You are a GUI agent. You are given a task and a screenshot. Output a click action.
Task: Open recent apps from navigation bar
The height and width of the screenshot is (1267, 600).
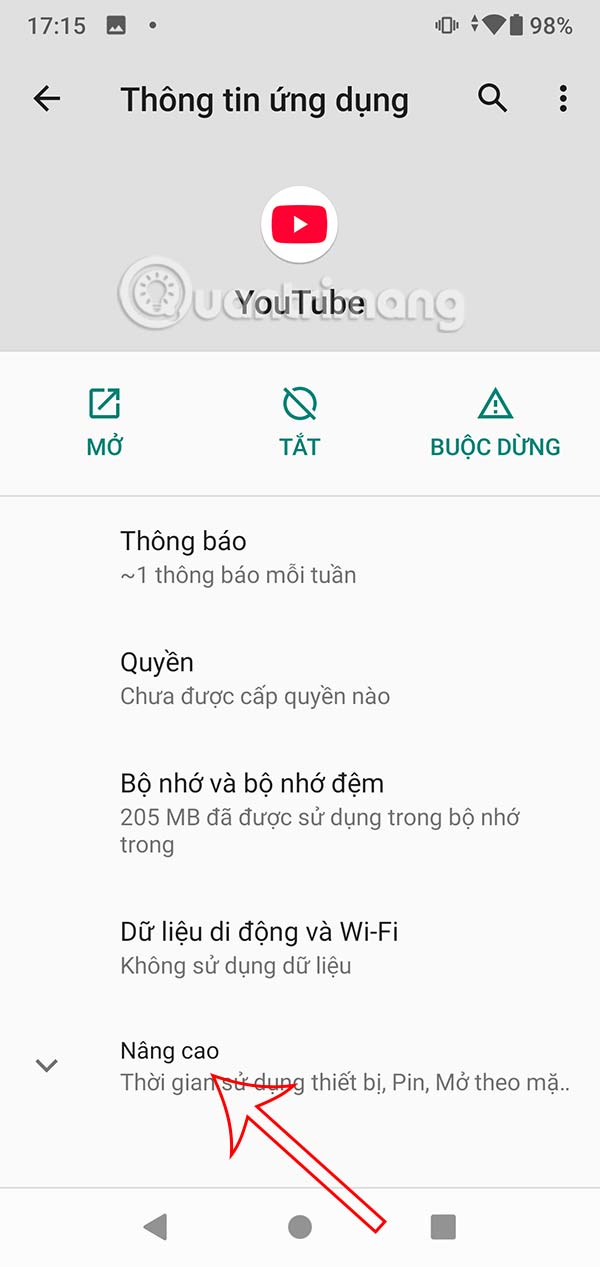click(443, 1227)
